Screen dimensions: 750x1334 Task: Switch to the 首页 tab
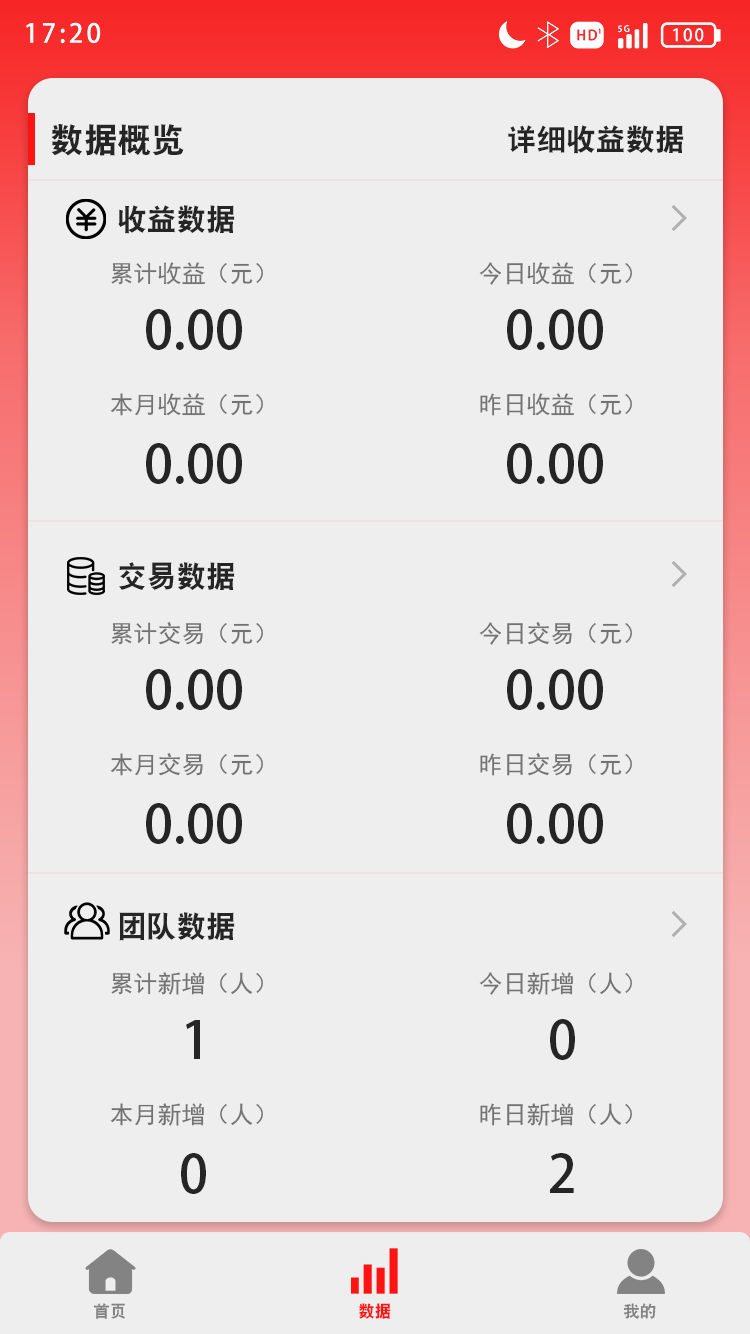[x=109, y=1283]
